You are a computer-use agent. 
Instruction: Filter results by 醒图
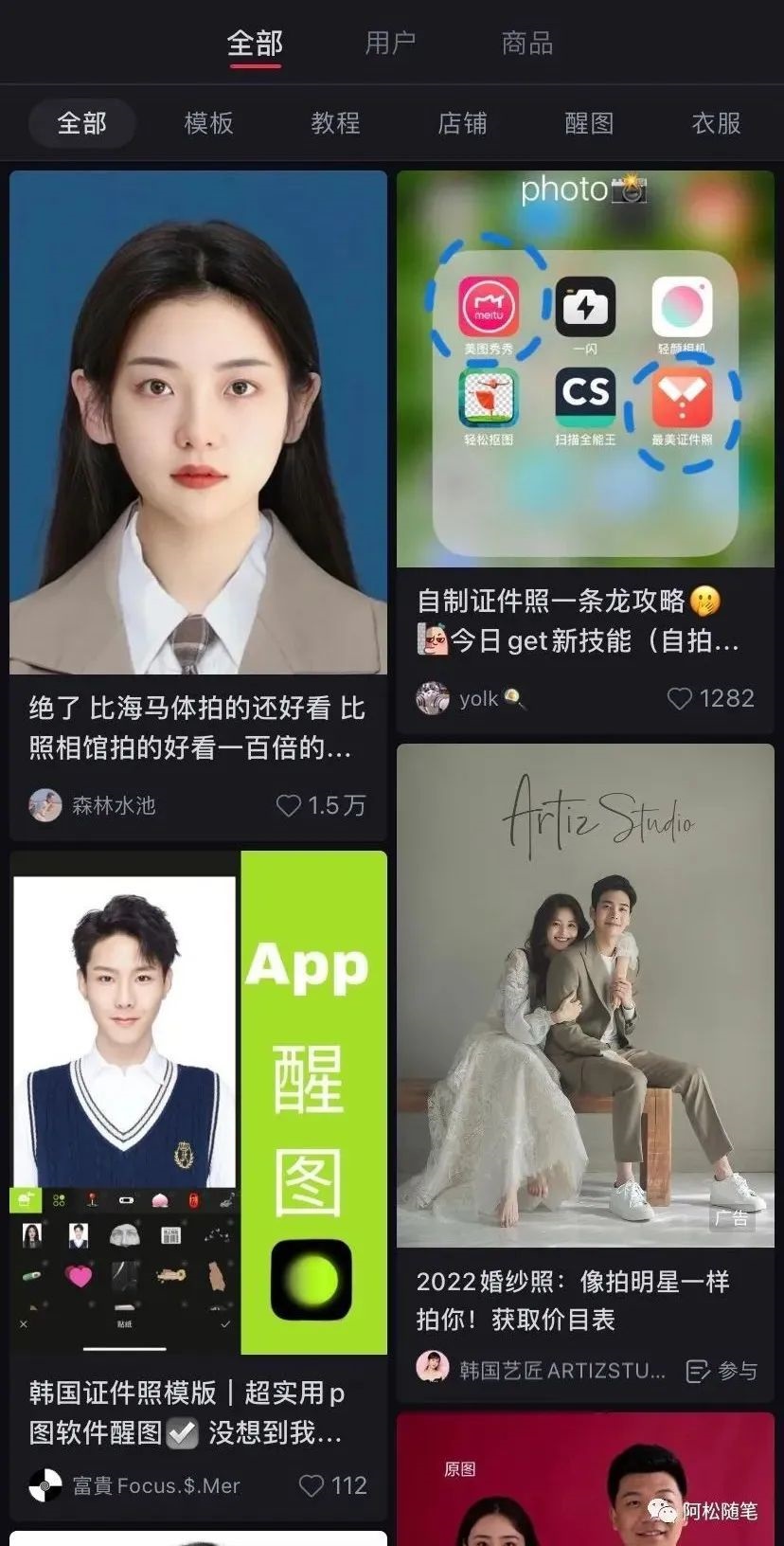(x=589, y=123)
